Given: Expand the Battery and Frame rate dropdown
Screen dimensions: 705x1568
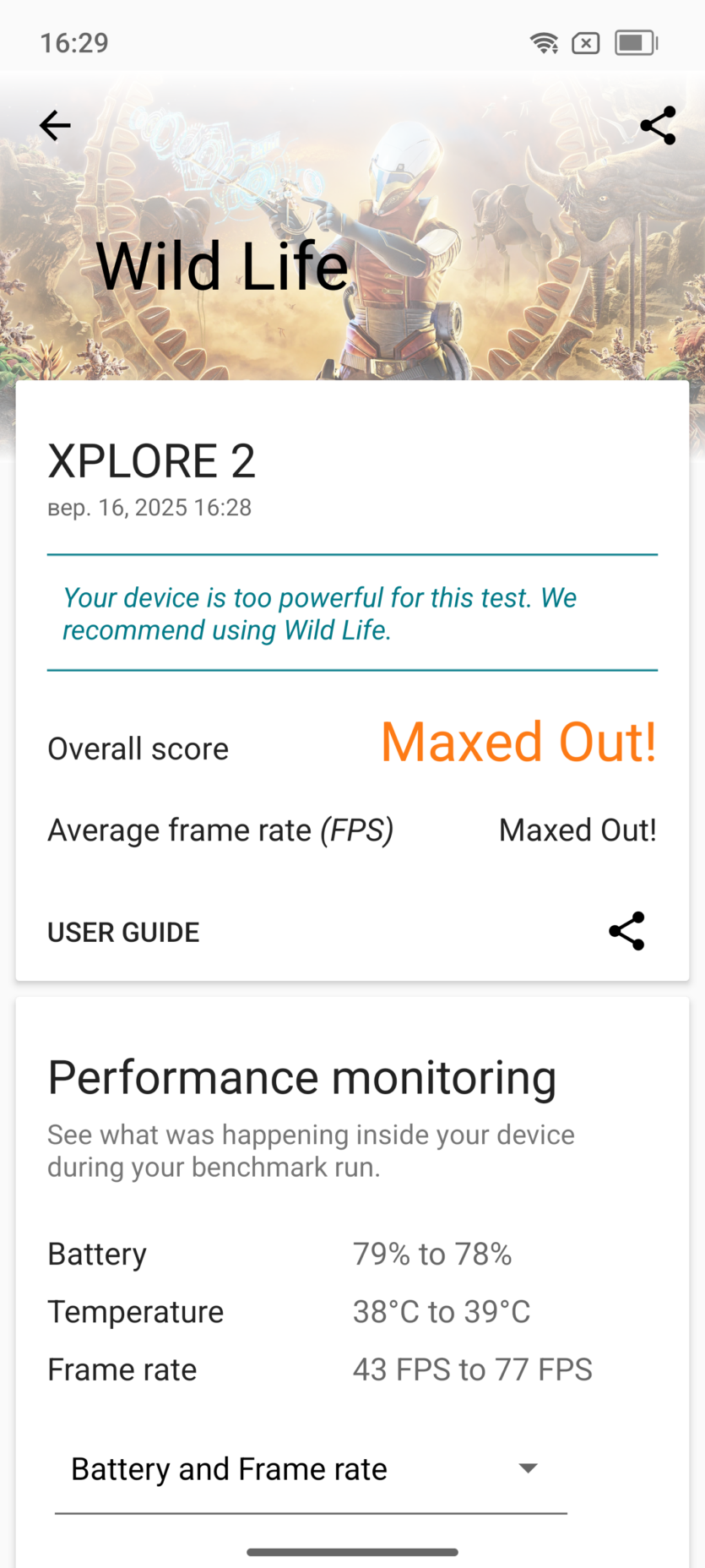Looking at the screenshot, I should coord(311,1469).
